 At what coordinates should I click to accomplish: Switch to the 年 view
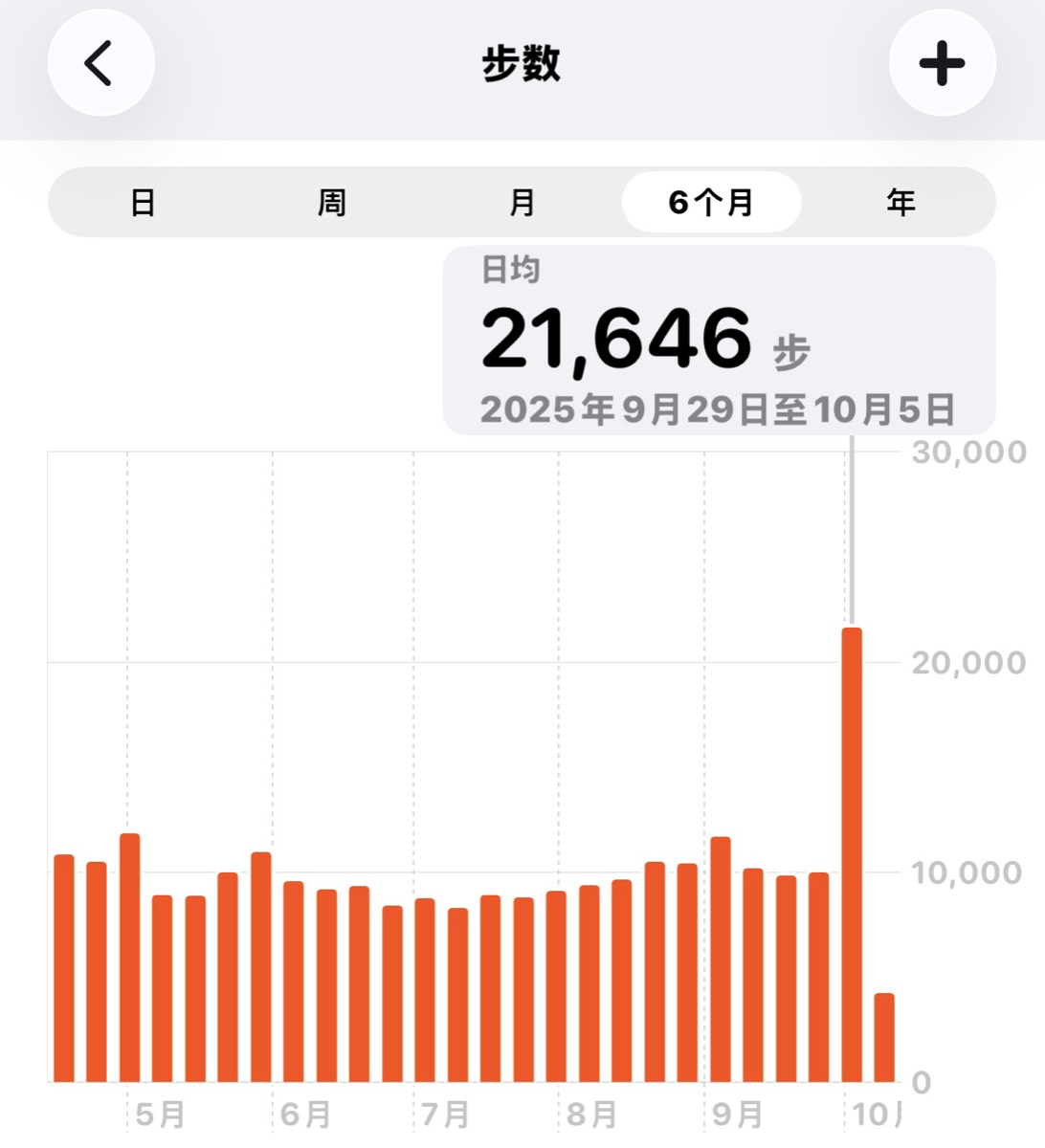click(900, 202)
